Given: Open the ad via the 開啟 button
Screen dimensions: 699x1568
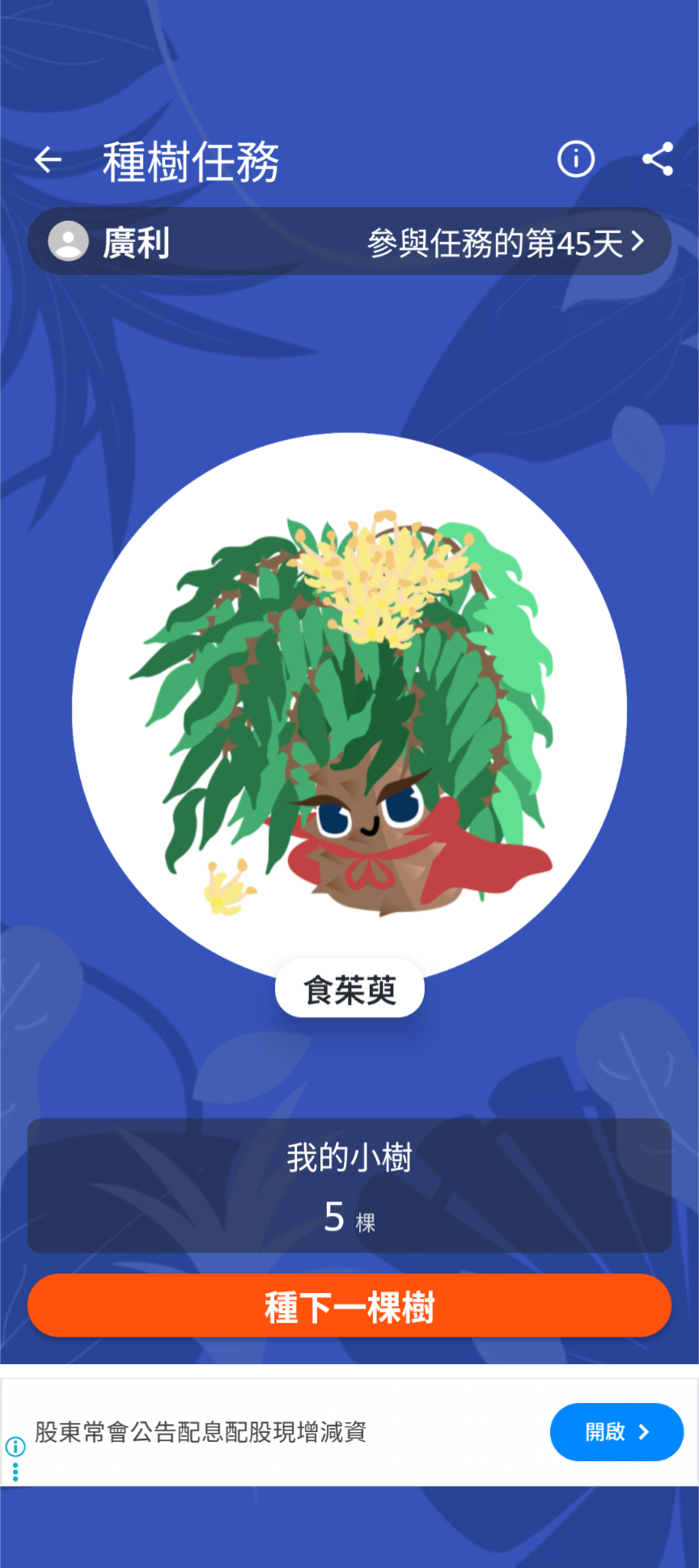Looking at the screenshot, I should (x=616, y=1432).
